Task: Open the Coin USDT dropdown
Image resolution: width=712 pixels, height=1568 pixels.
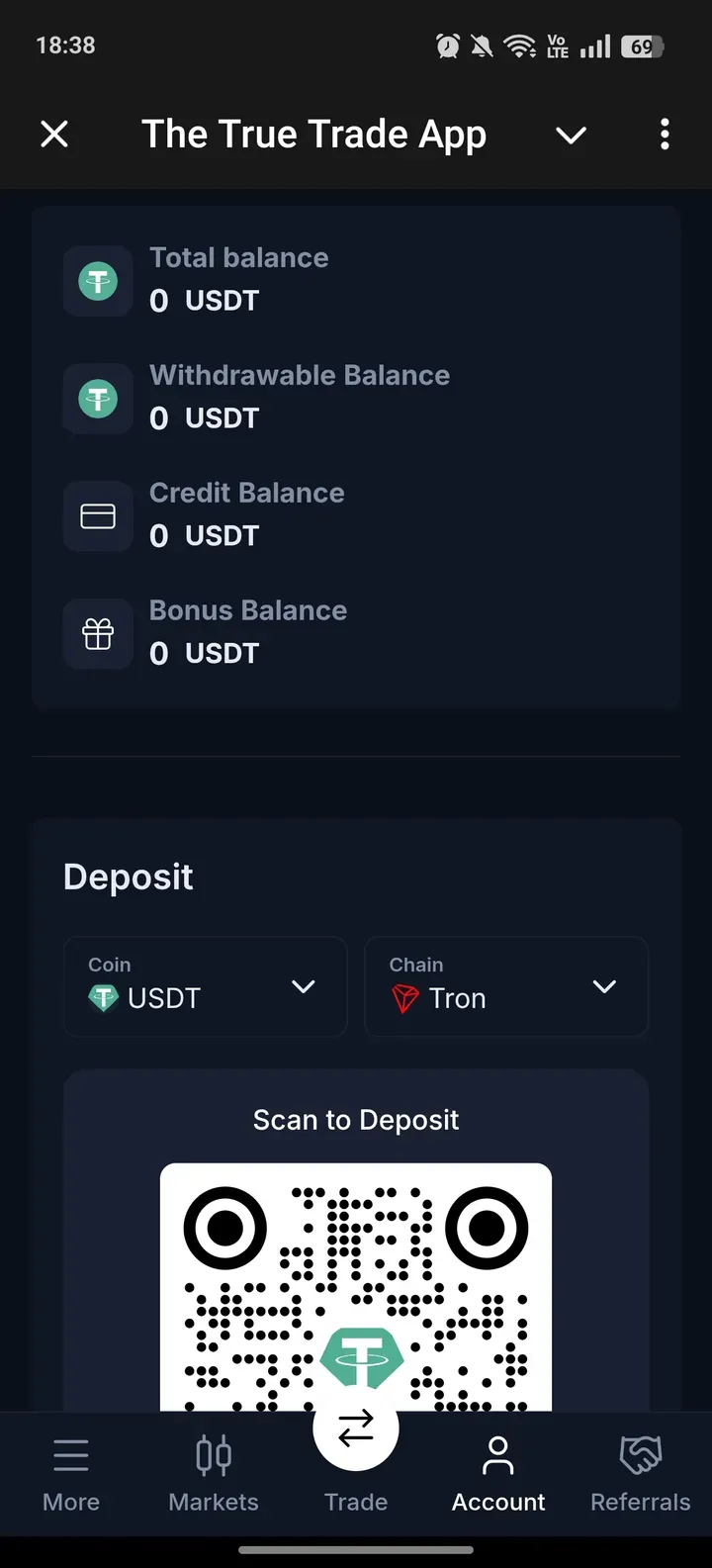Action: click(x=205, y=986)
